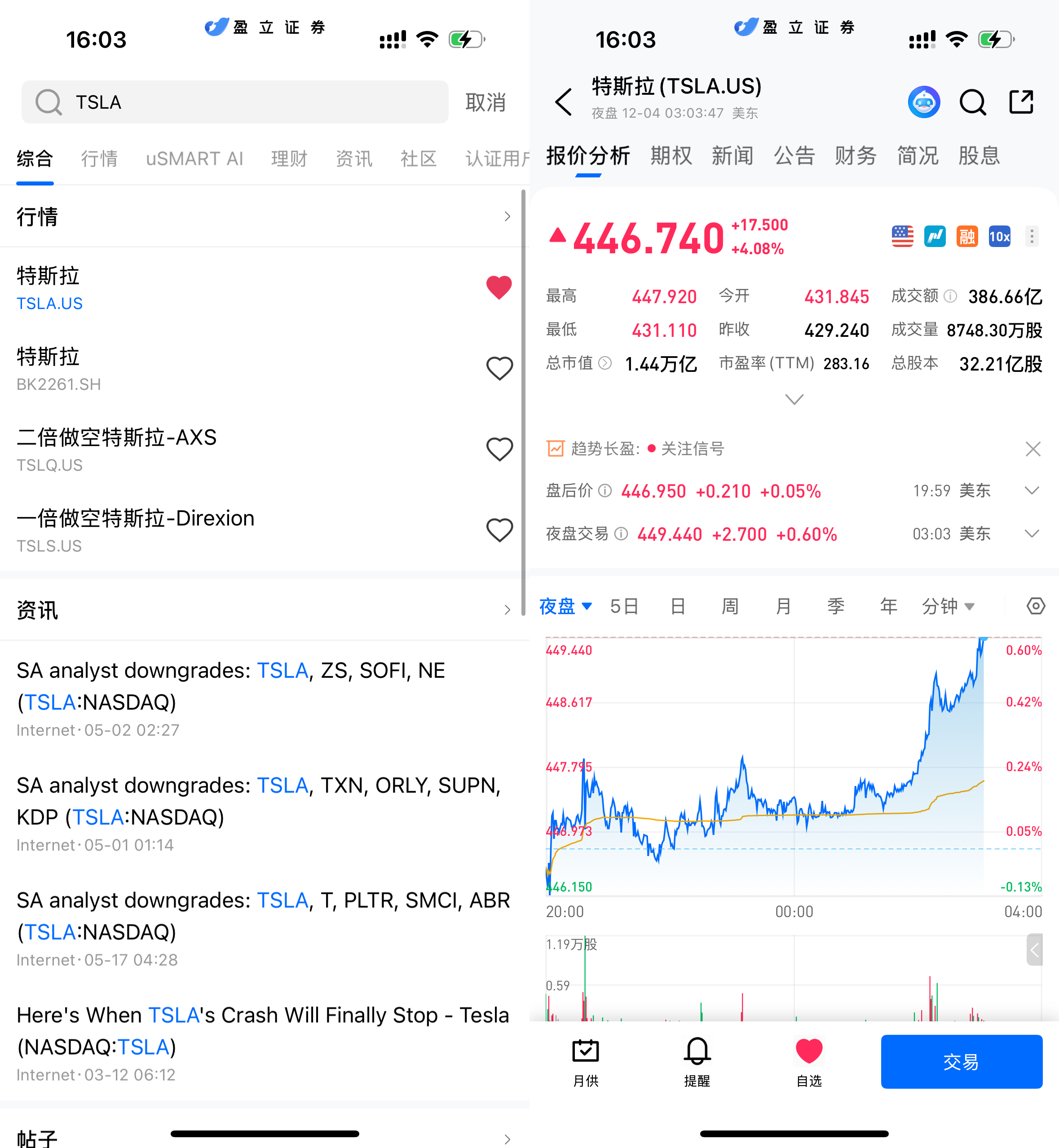1059x1148 pixels.
Task: Cancel the search with 取消
Action: pos(485,102)
